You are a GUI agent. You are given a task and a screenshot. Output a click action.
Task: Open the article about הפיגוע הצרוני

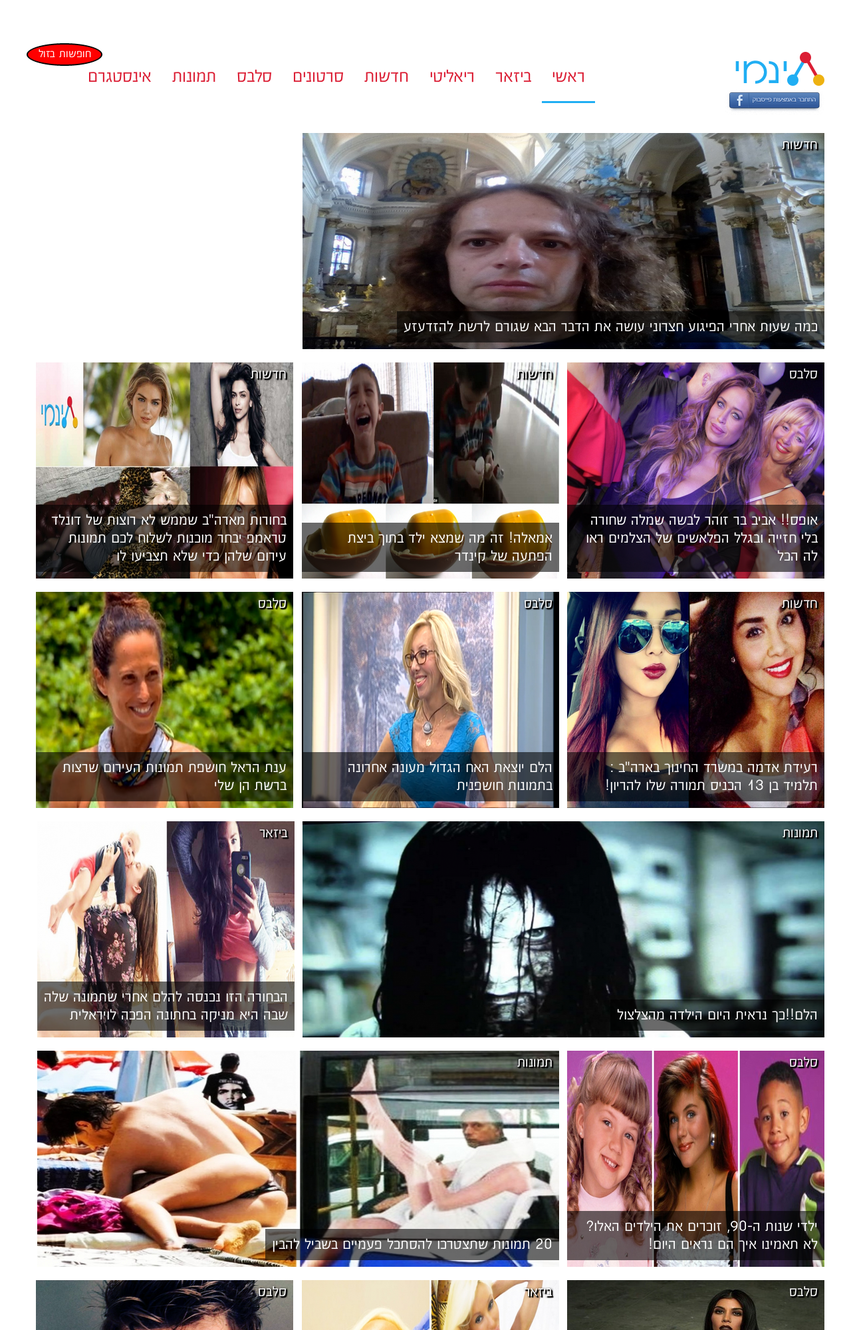click(563, 240)
